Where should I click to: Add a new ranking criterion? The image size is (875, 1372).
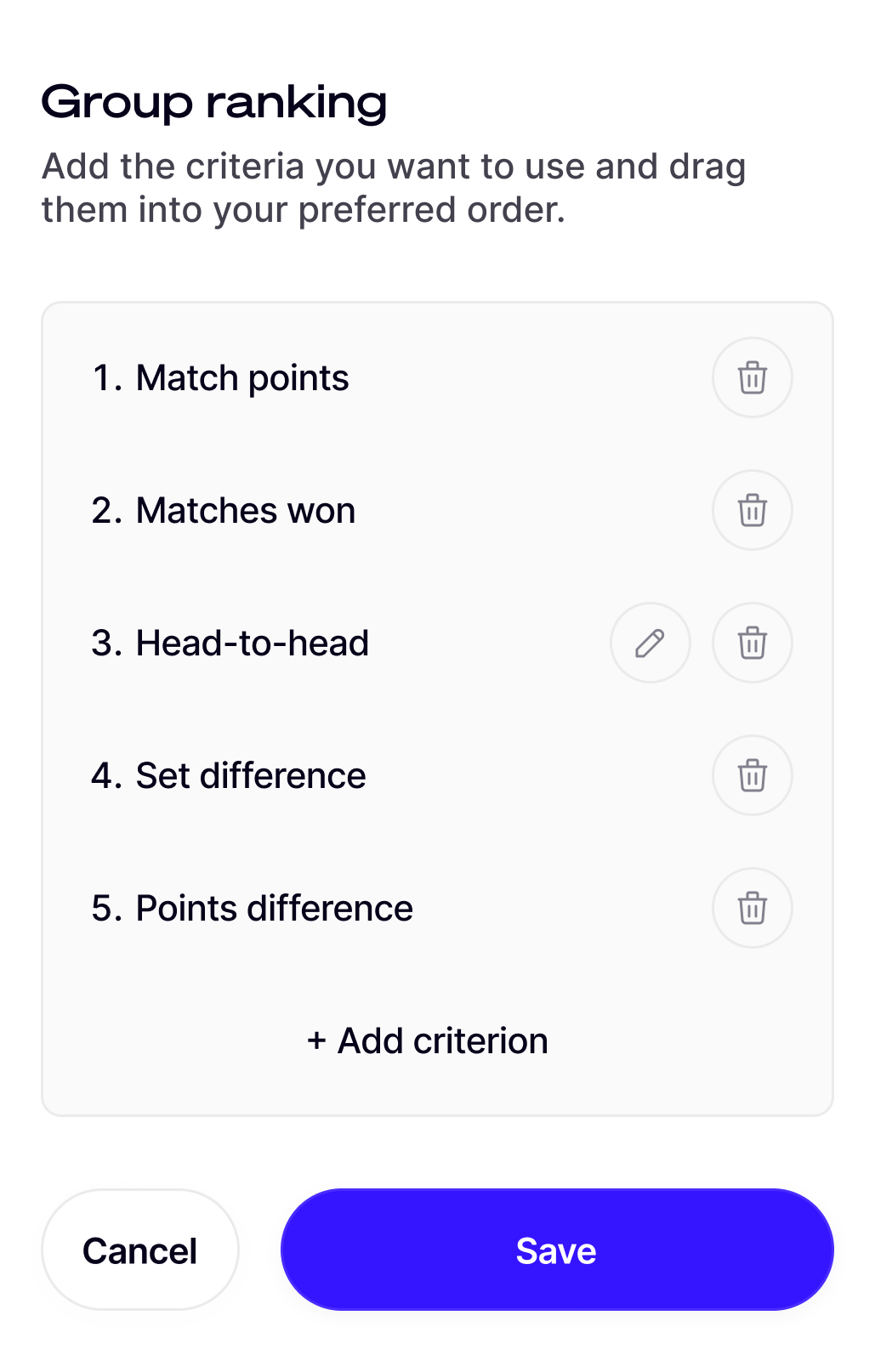[427, 1040]
